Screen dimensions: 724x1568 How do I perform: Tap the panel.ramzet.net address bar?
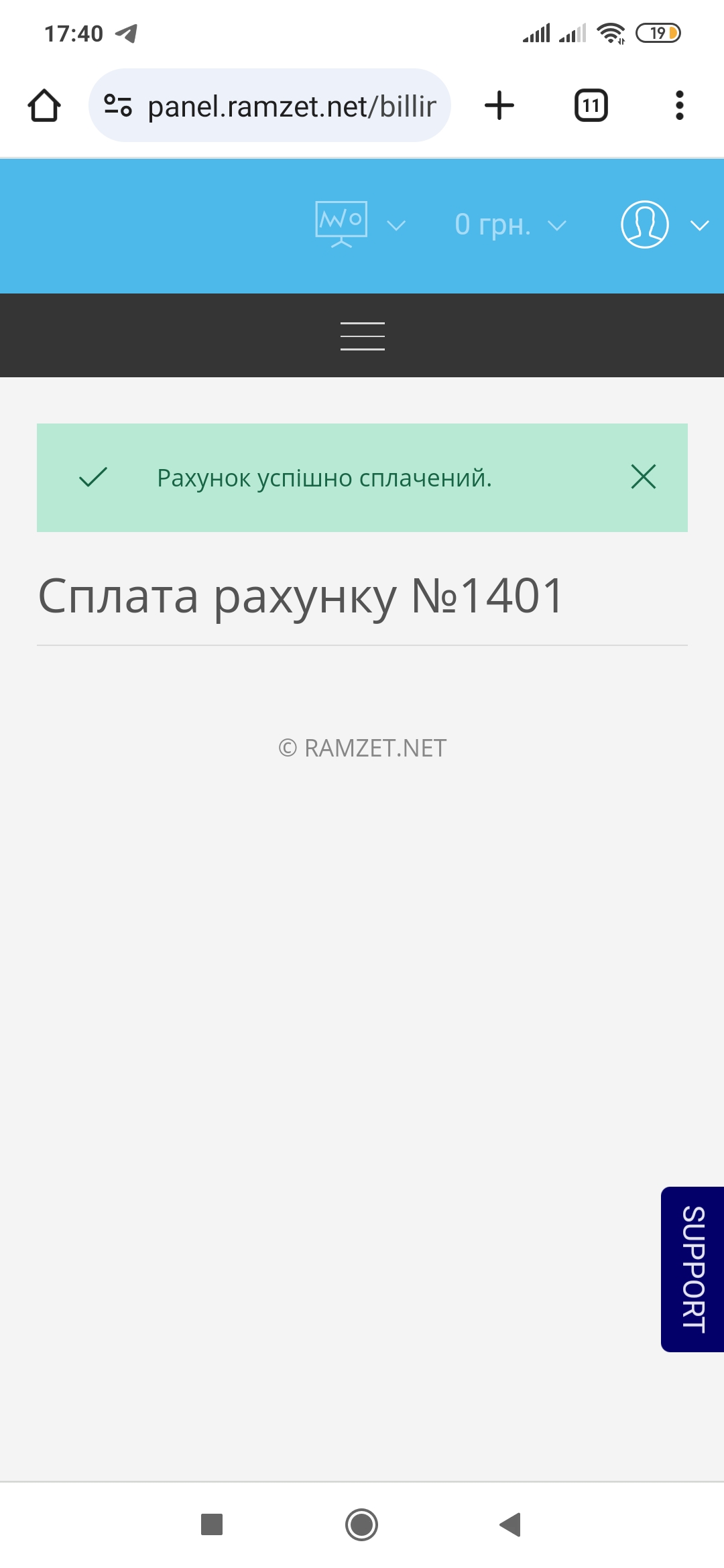(x=291, y=106)
